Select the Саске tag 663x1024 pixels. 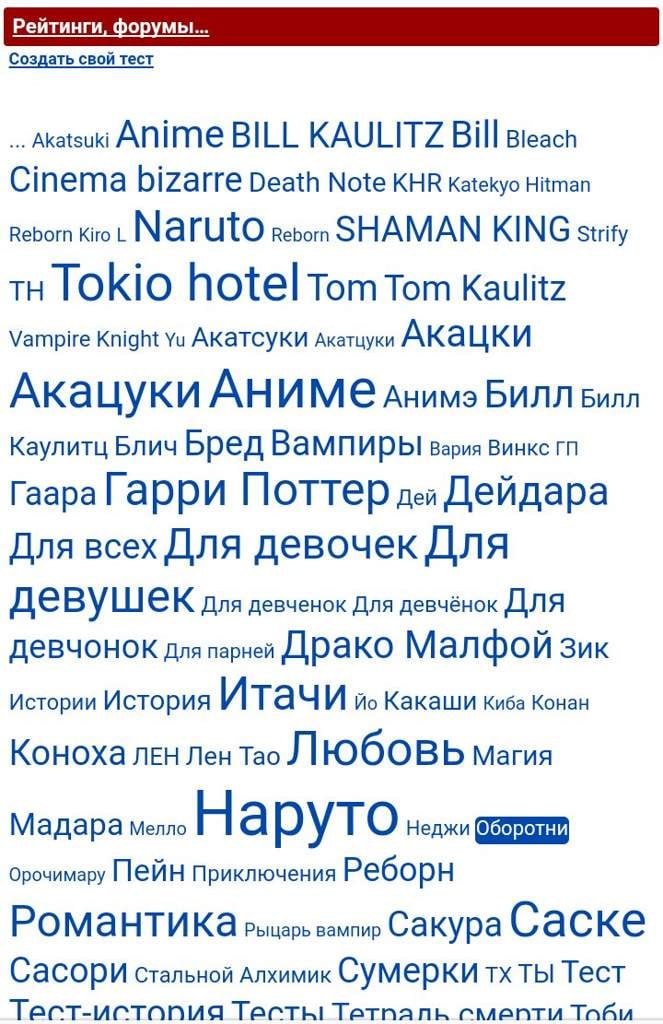577,919
